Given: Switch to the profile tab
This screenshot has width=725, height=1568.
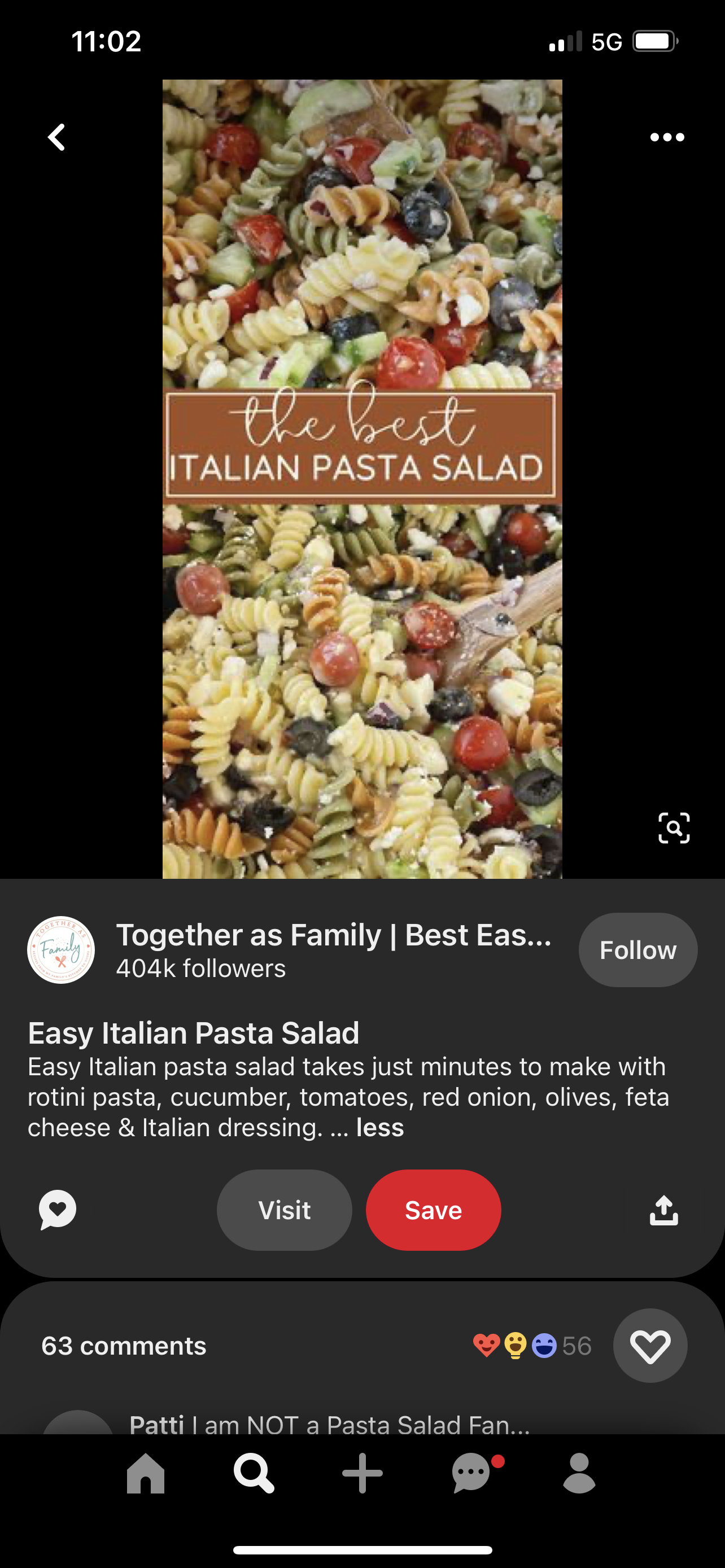Looking at the screenshot, I should point(579,1473).
